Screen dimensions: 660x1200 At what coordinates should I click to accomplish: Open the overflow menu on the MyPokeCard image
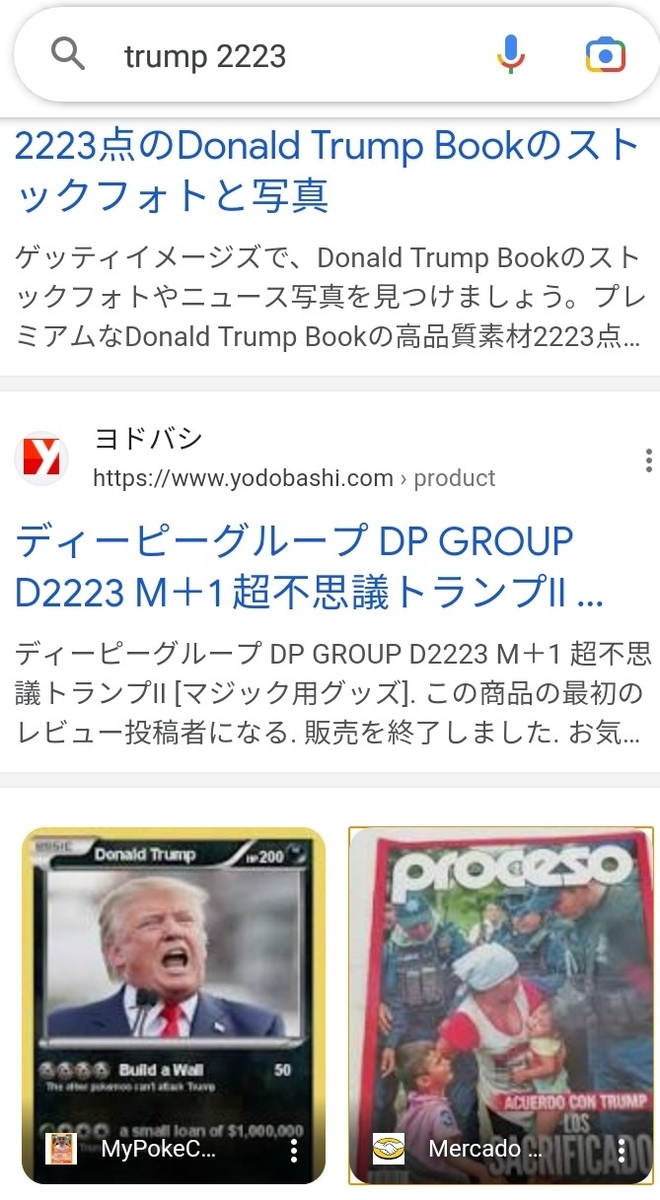(x=293, y=1151)
